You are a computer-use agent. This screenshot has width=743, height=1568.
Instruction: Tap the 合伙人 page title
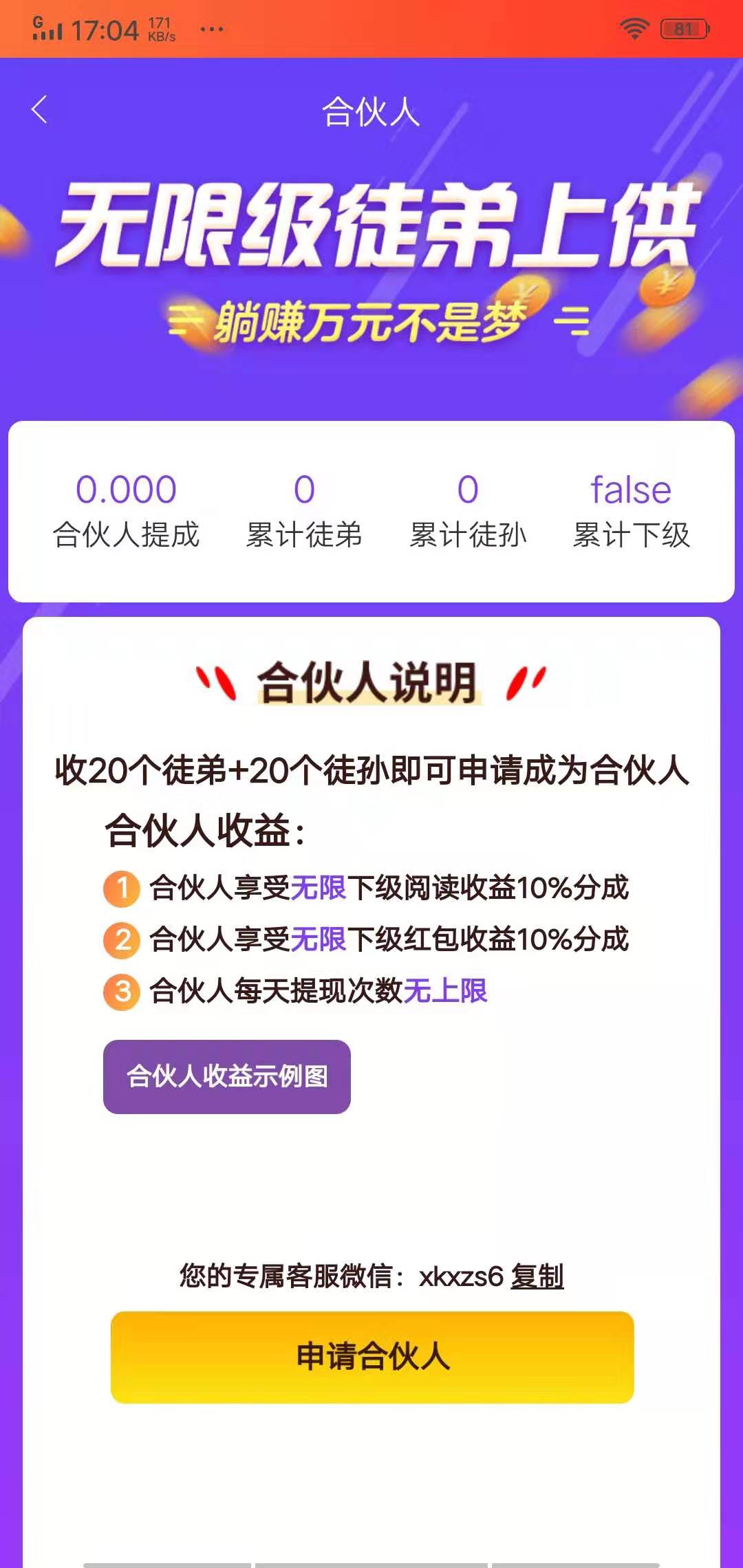click(x=371, y=110)
